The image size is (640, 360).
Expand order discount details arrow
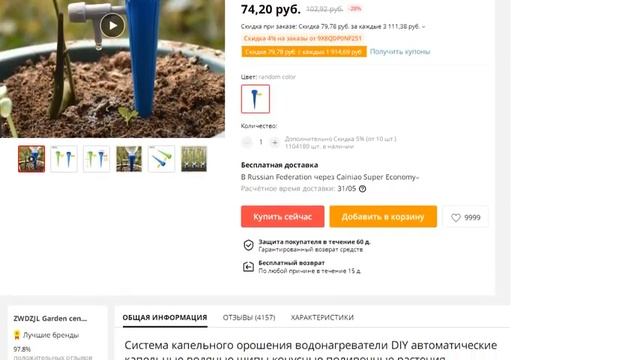point(424,27)
